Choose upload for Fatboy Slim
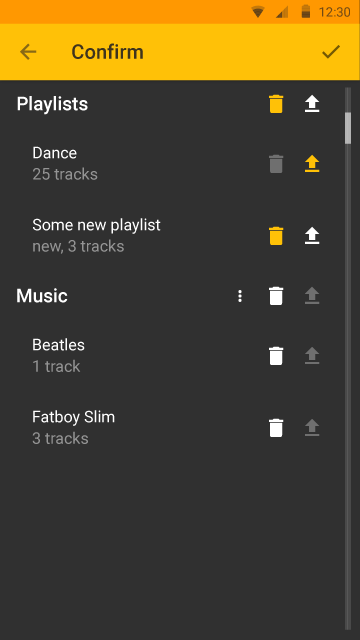Viewport: 360px width, 640px height. pos(312,428)
